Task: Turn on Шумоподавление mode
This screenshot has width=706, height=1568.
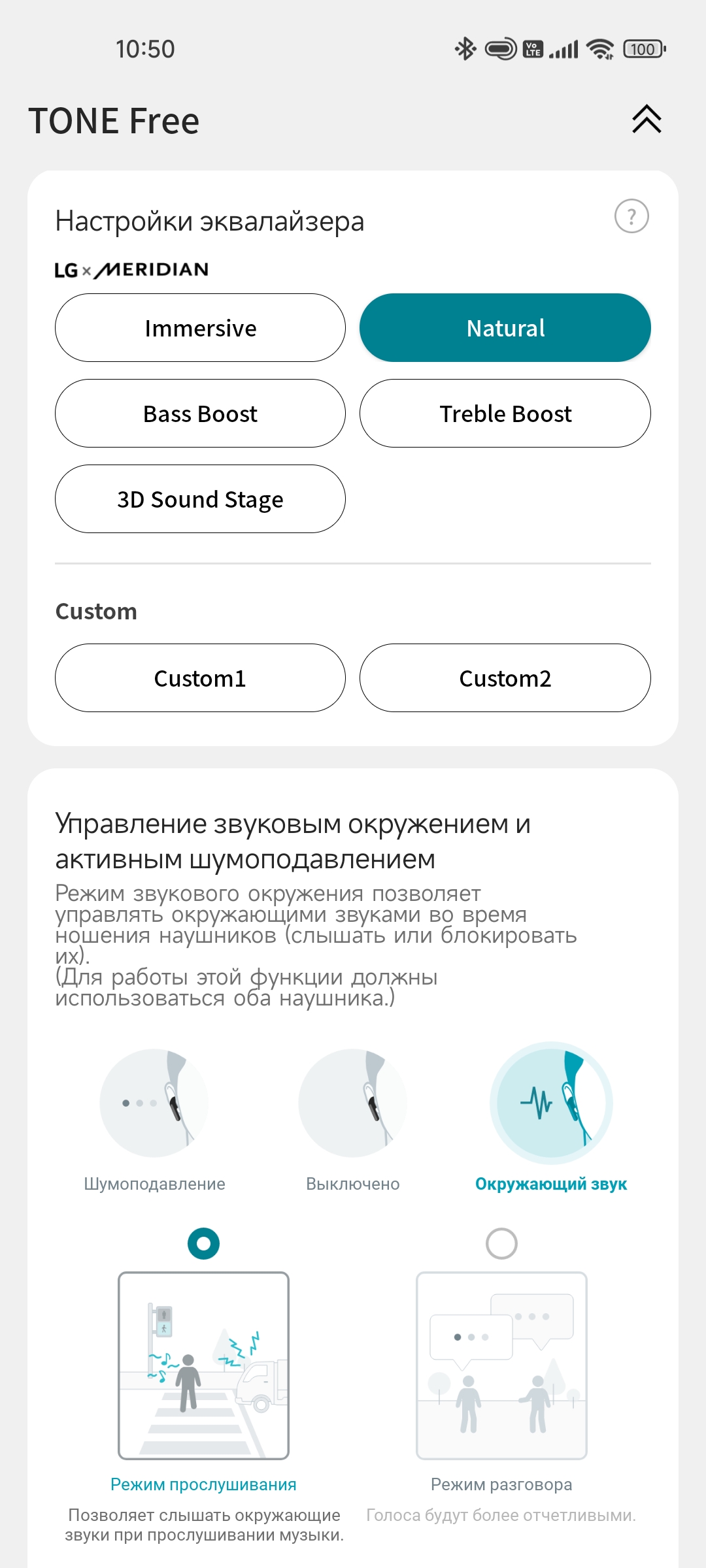Action: pos(154,1104)
